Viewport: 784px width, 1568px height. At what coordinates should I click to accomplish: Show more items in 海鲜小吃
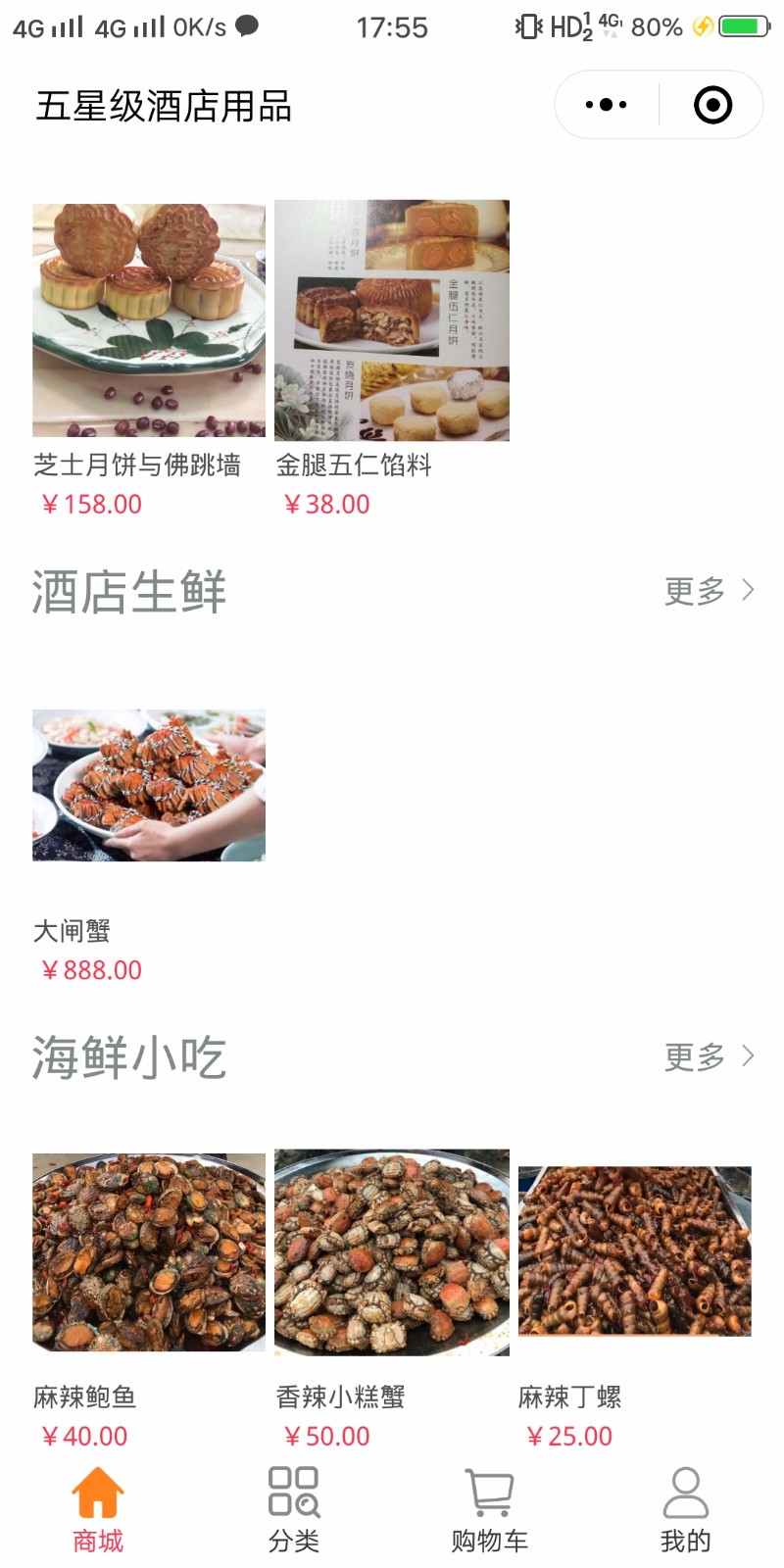pyautogui.click(x=709, y=1056)
